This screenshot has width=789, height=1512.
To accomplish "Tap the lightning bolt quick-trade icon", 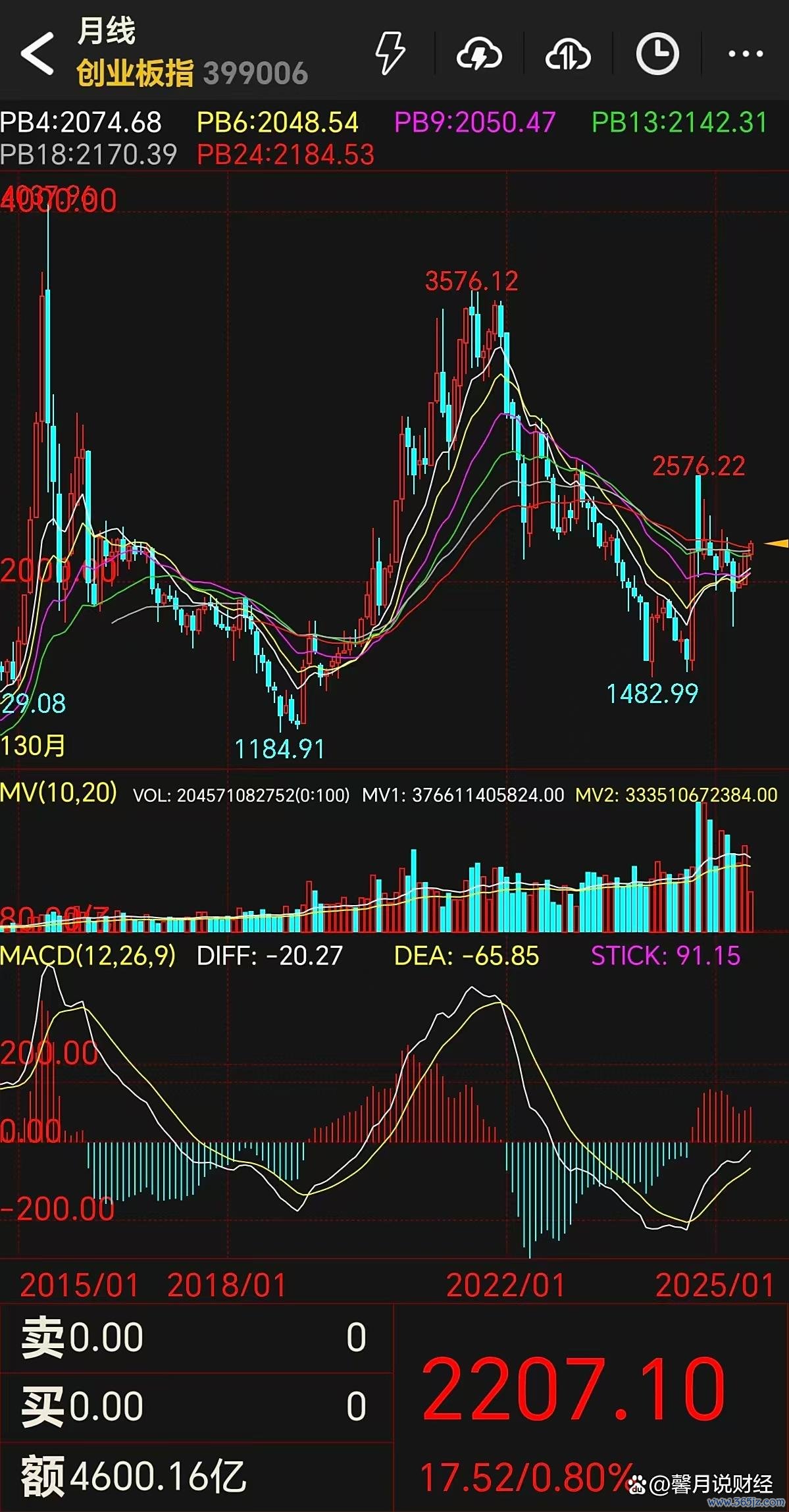I will [390, 54].
